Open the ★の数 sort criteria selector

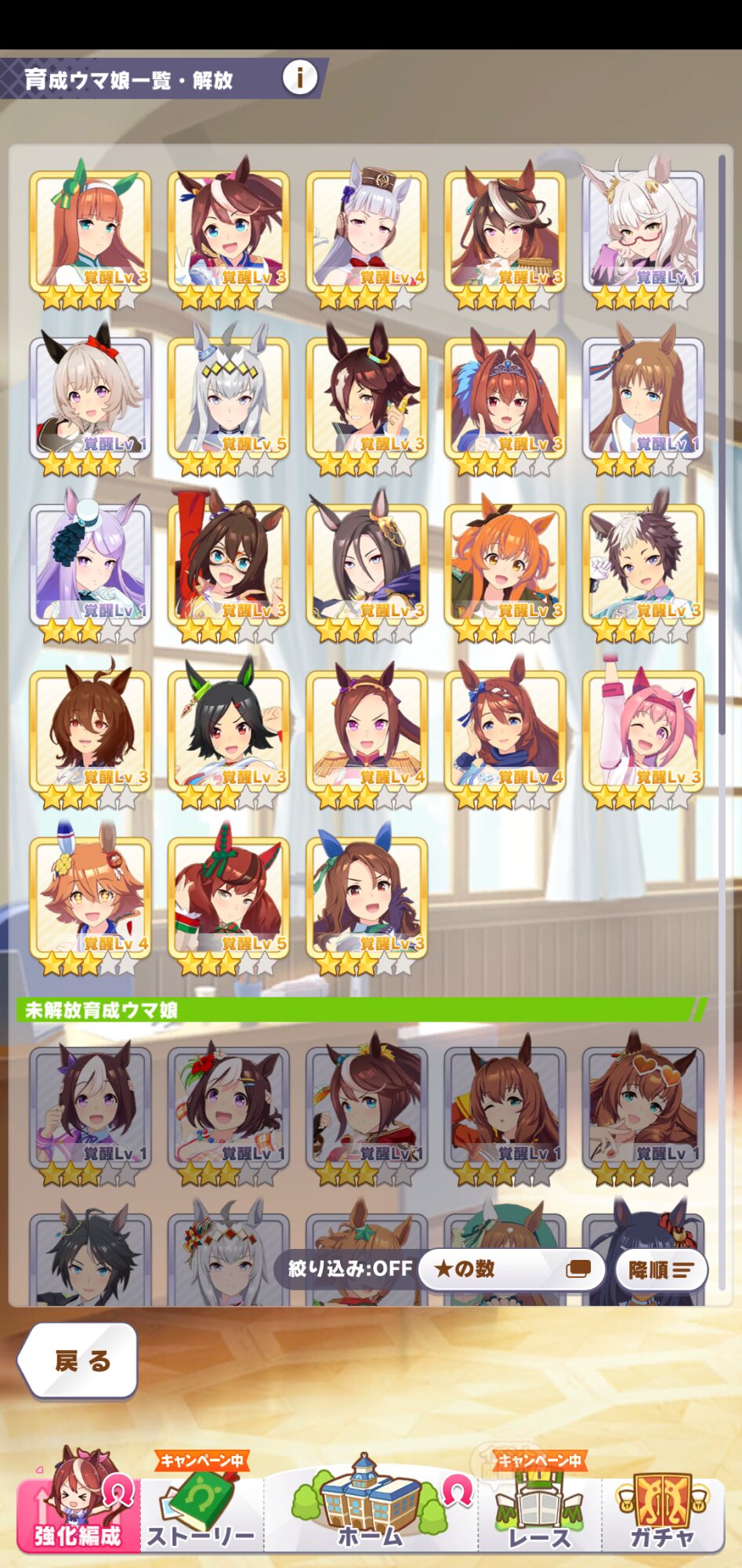(x=512, y=1269)
